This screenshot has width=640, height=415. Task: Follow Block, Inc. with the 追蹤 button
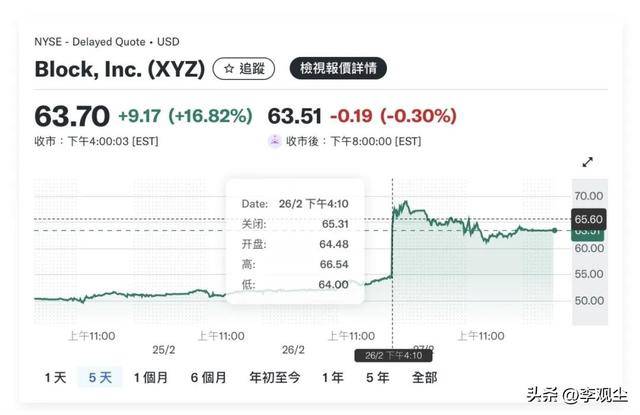point(243,69)
